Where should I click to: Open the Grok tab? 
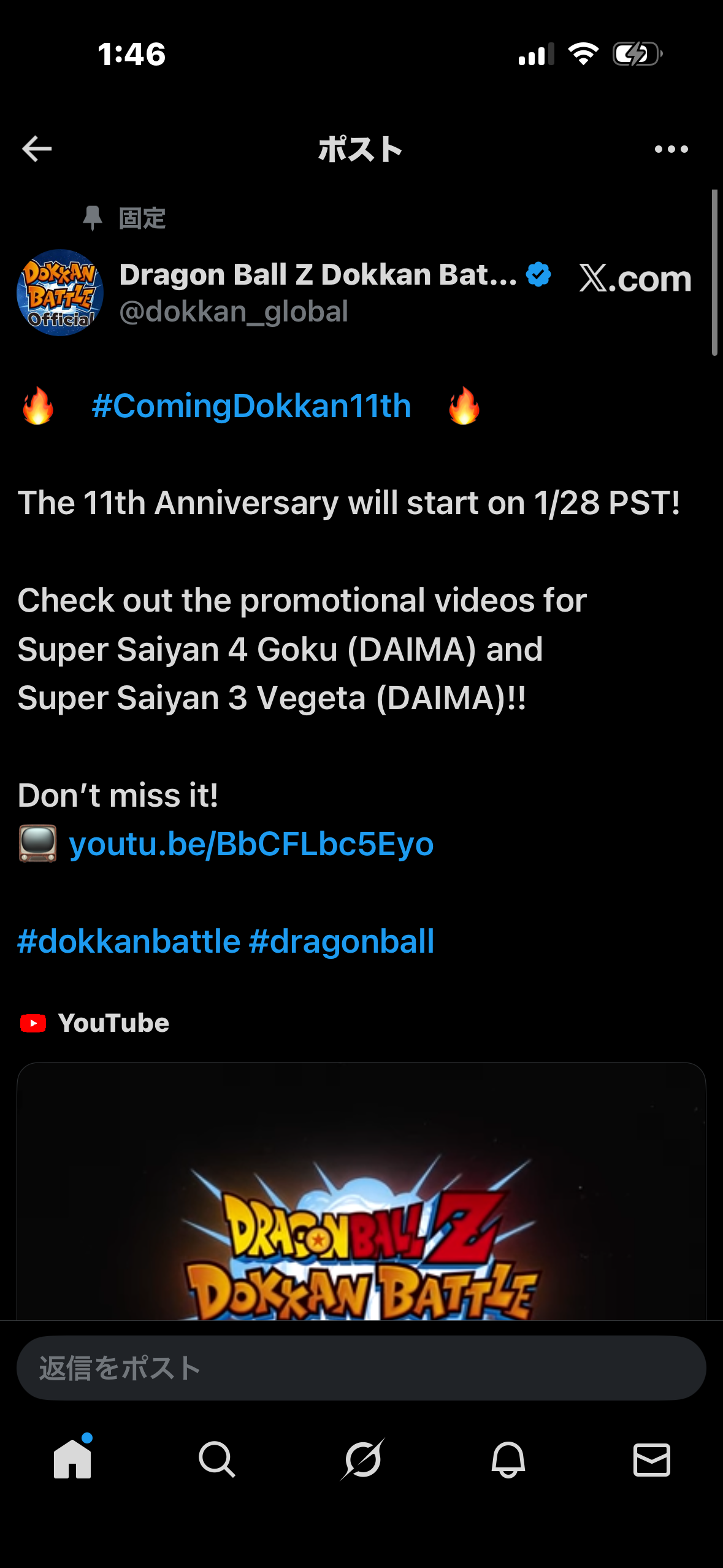[x=362, y=1459]
